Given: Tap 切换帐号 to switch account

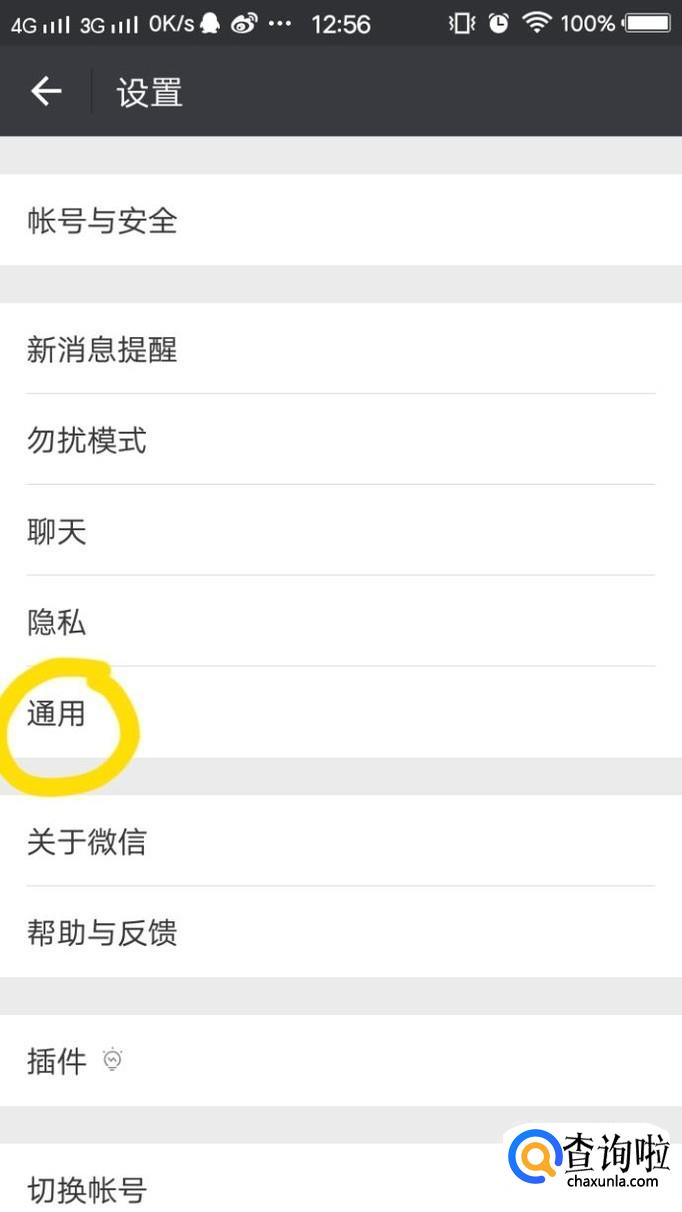Looking at the screenshot, I should click(250, 1188).
